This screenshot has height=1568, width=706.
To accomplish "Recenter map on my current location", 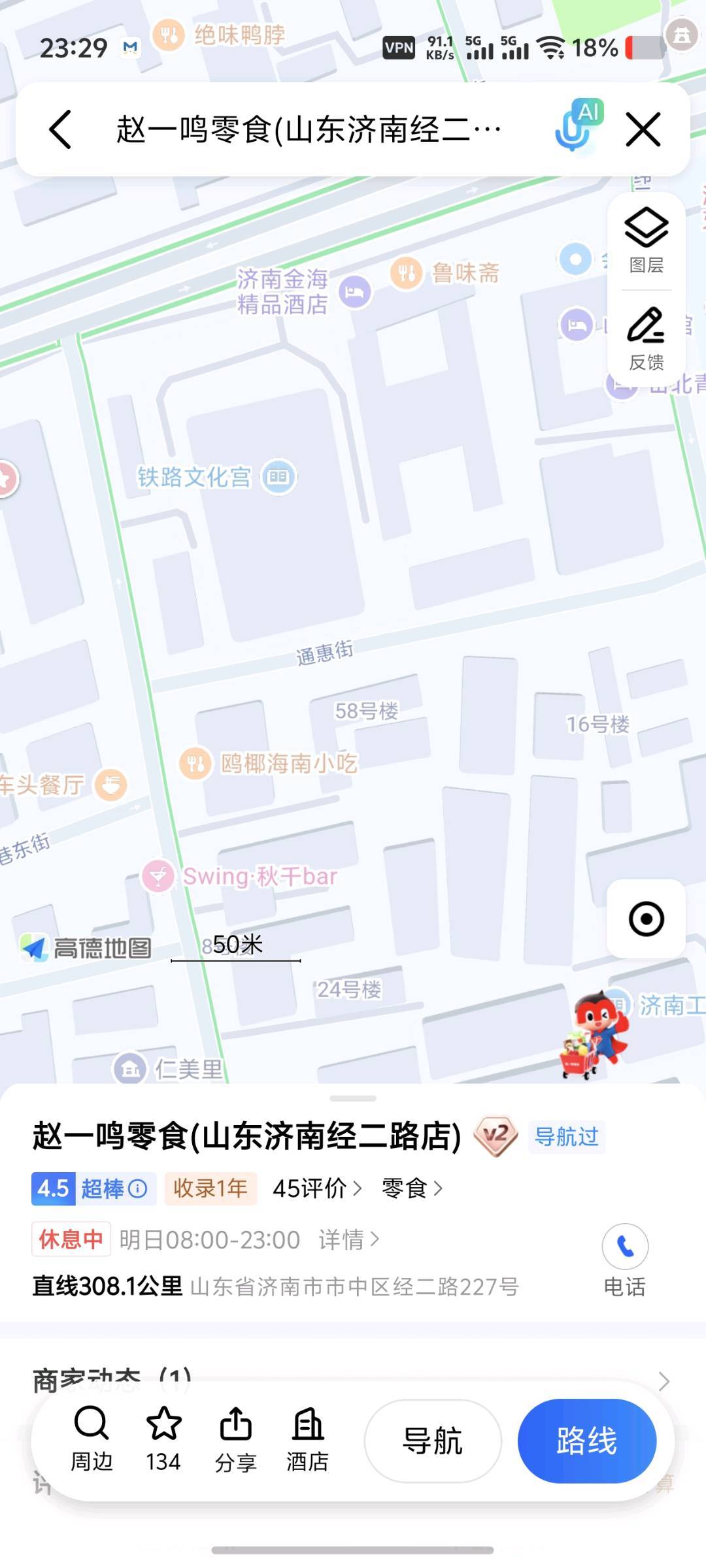I will tap(646, 919).
